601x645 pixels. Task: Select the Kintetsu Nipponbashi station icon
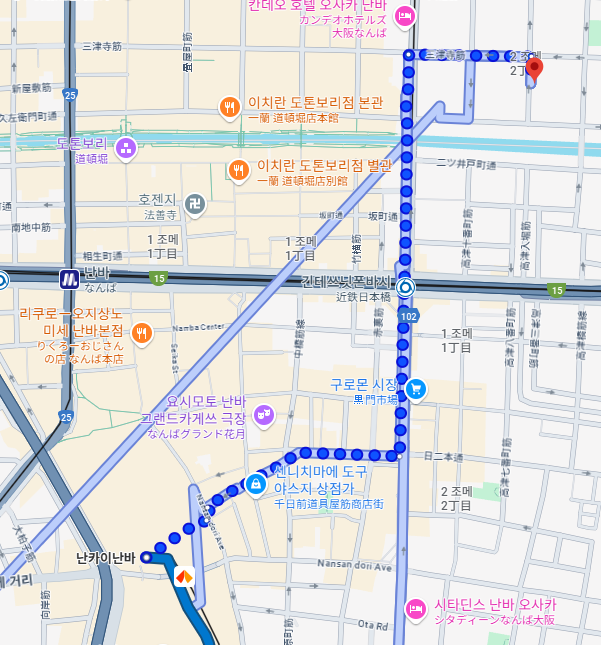[405, 289]
